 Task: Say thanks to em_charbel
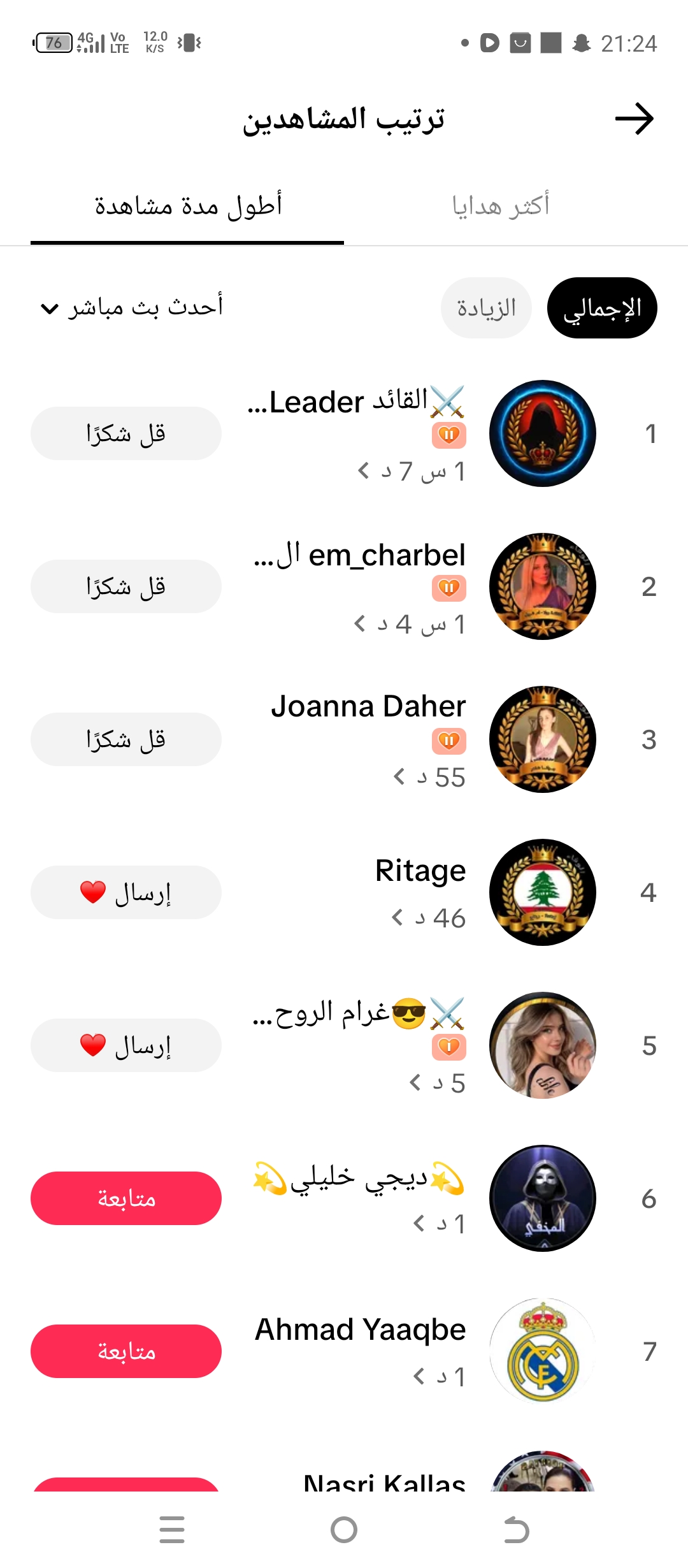coord(126,586)
